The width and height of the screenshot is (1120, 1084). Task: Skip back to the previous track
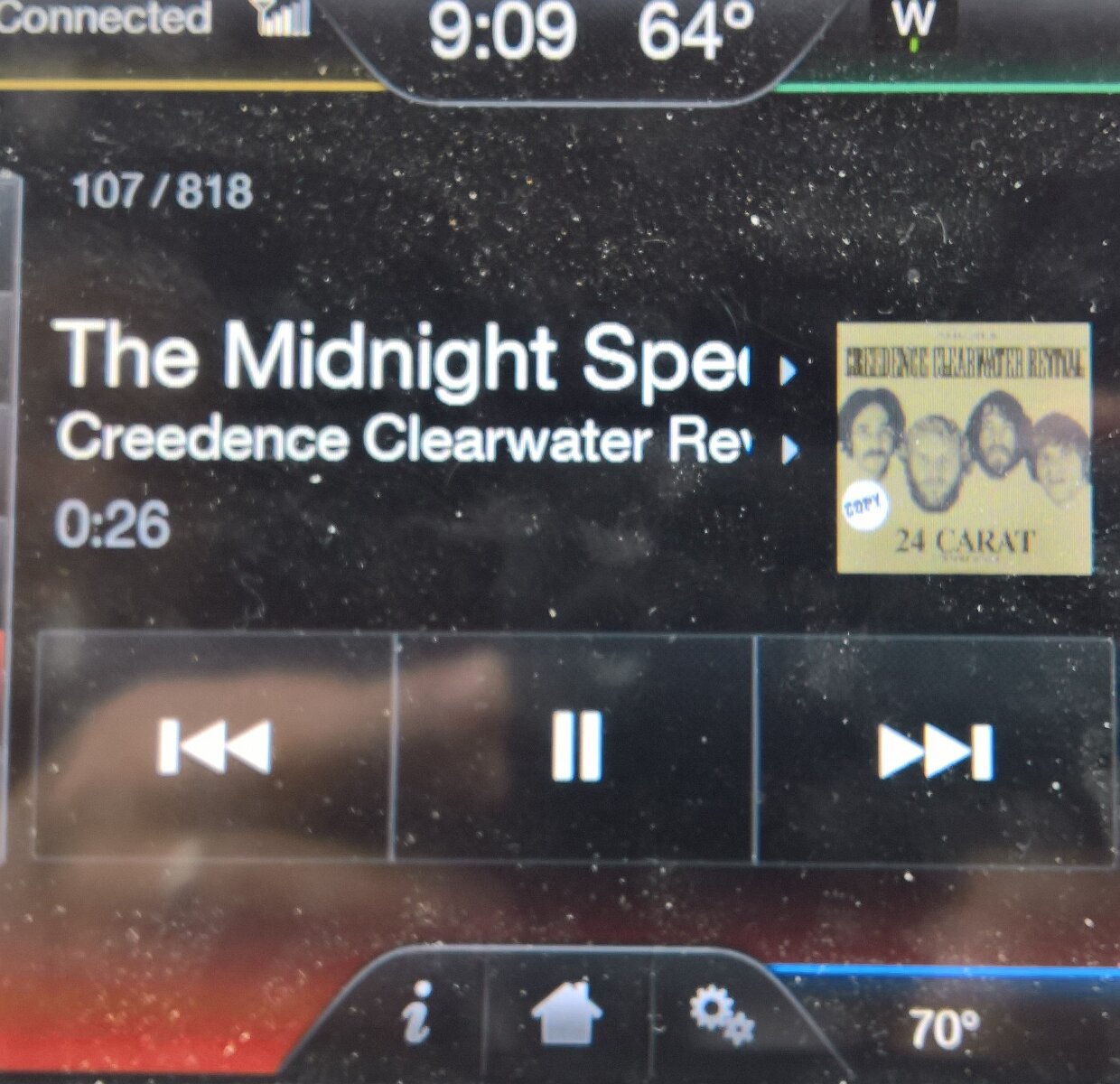[214, 747]
